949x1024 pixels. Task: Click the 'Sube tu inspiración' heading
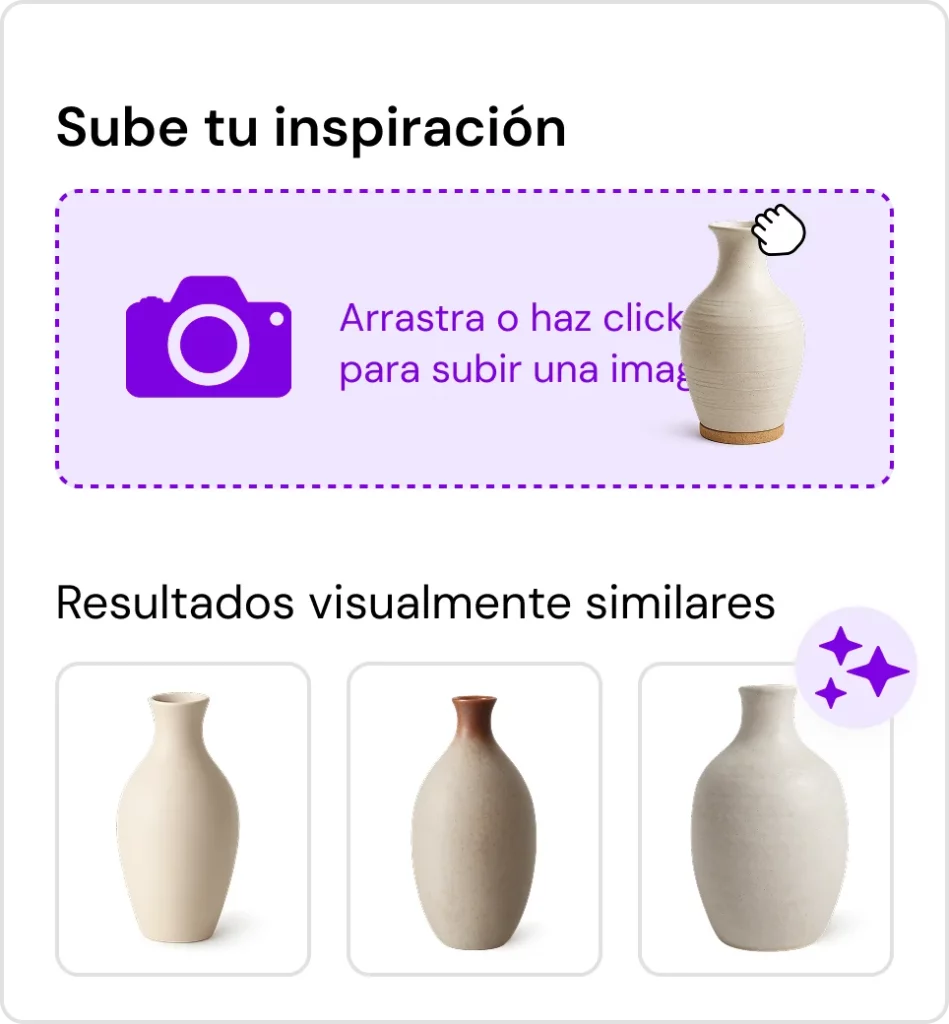point(312,126)
